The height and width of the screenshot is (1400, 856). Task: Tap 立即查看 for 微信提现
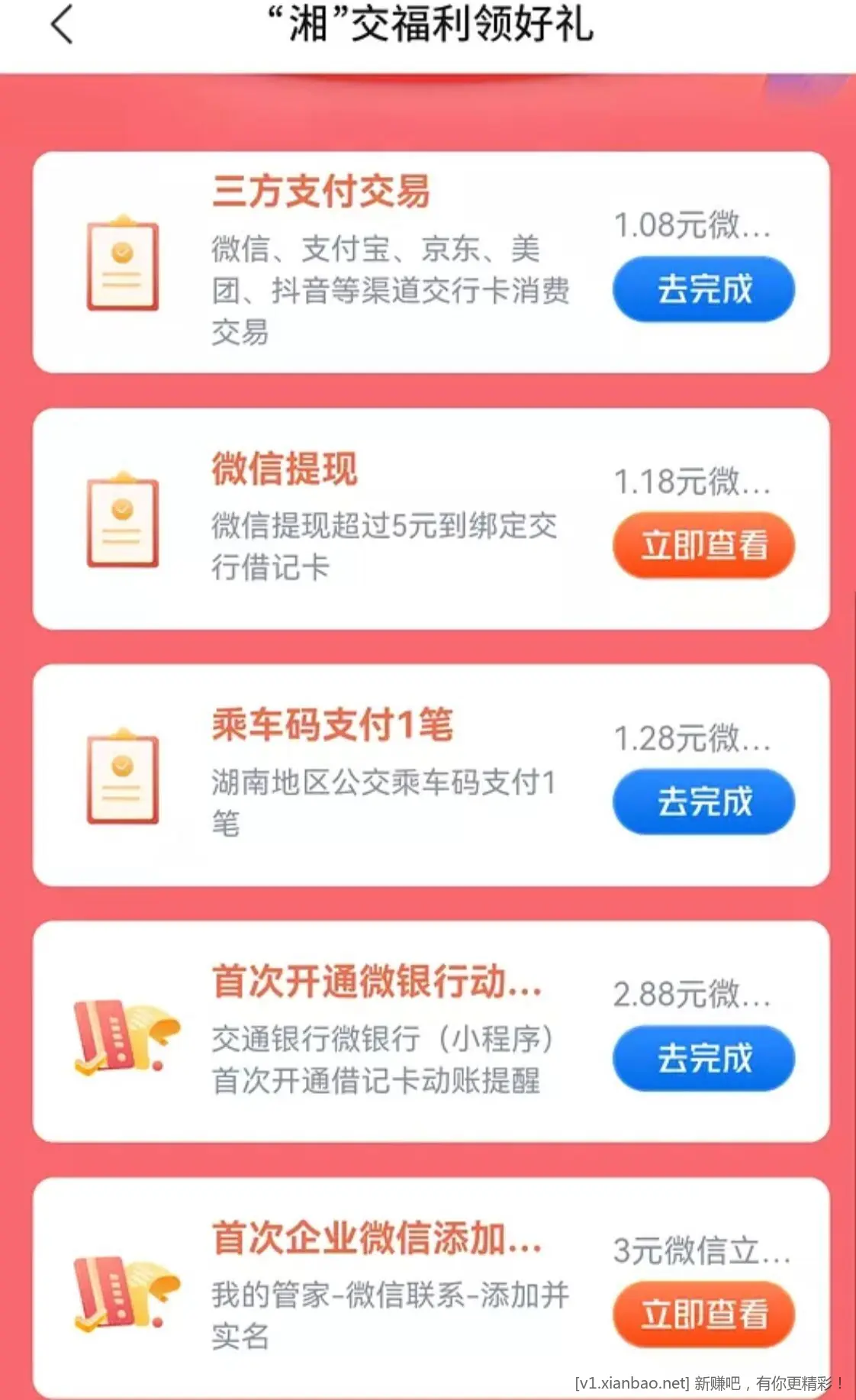703,545
